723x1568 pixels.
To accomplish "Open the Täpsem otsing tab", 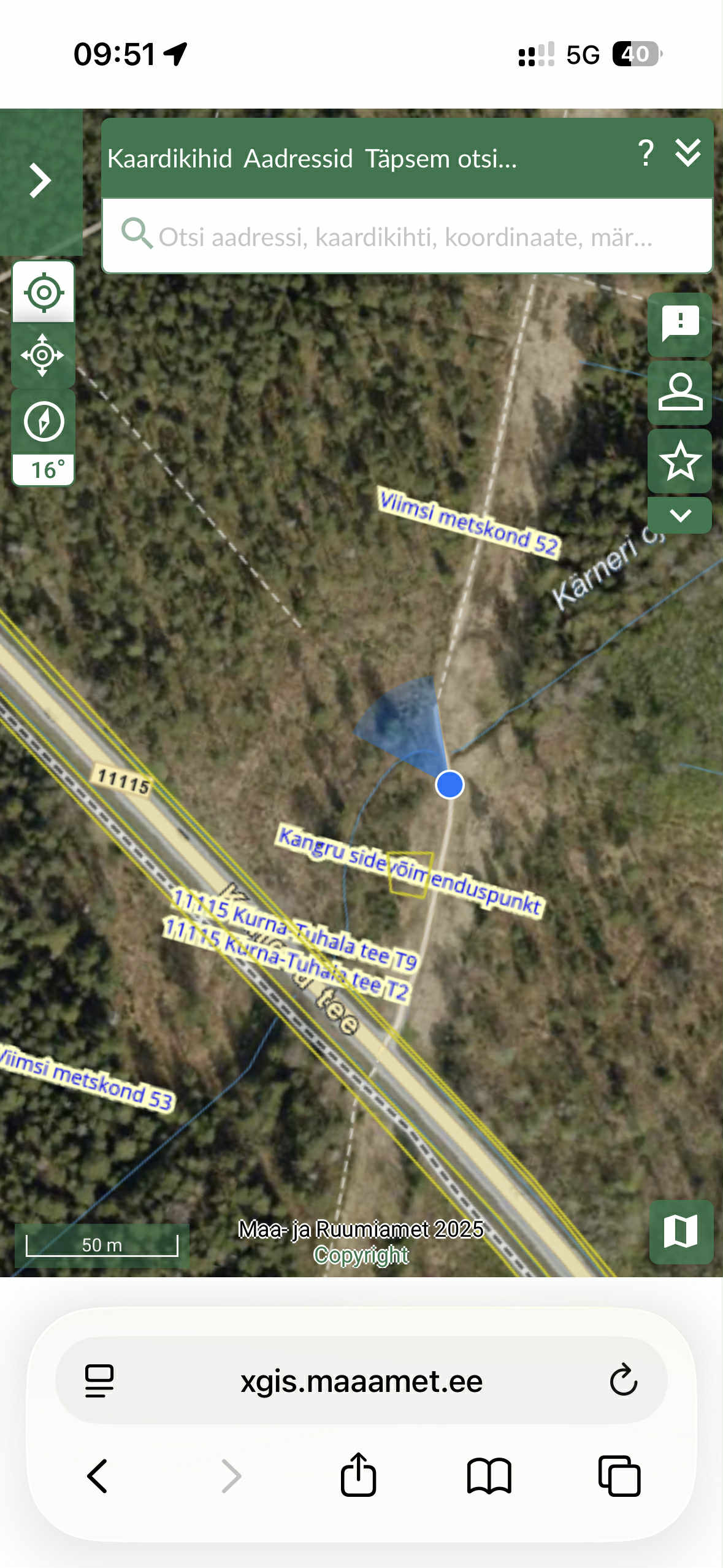I will [x=440, y=159].
